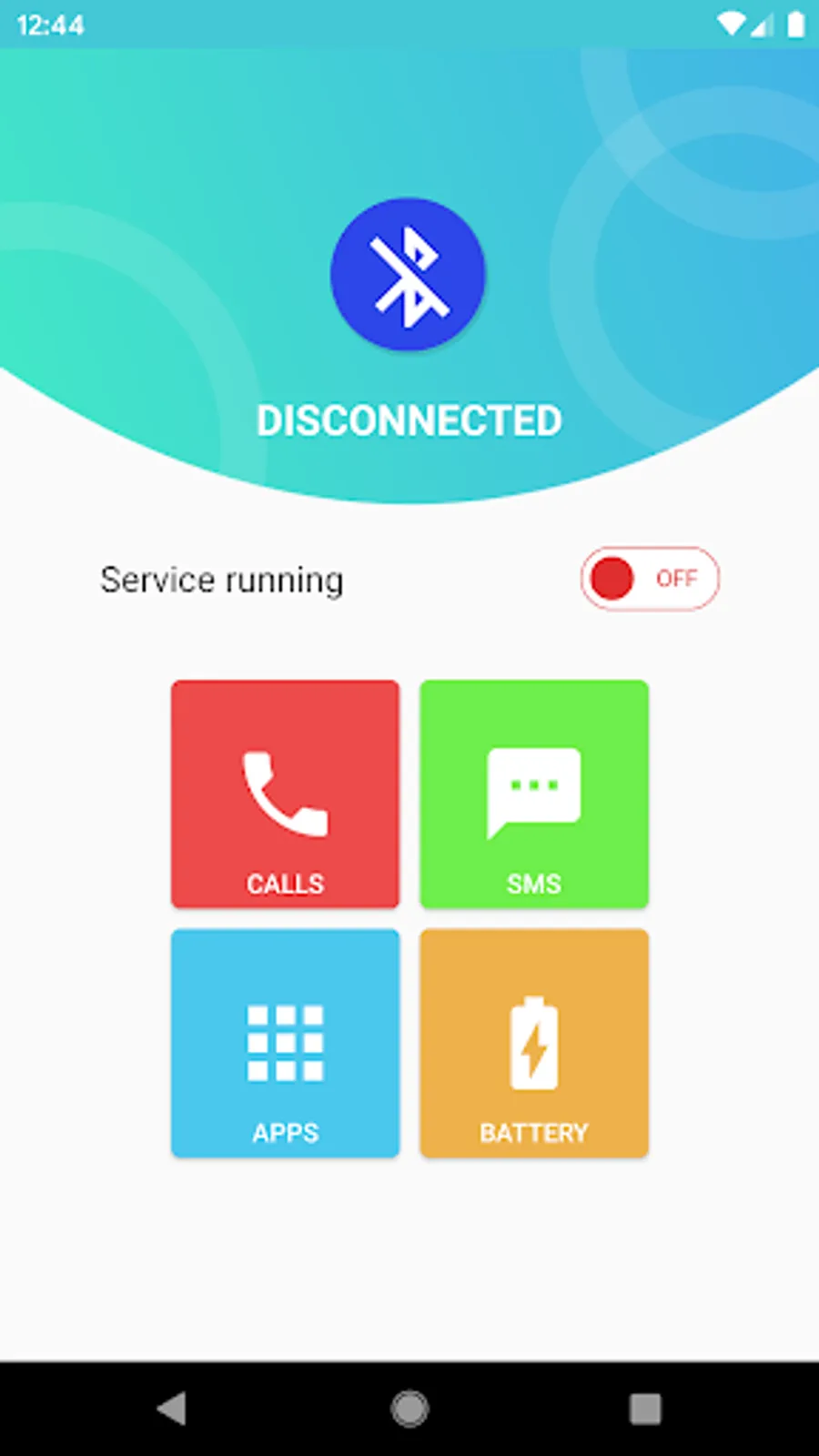Tap the 12:44 clock in the status bar
Viewport: 819px width, 1456px height.
49,25
